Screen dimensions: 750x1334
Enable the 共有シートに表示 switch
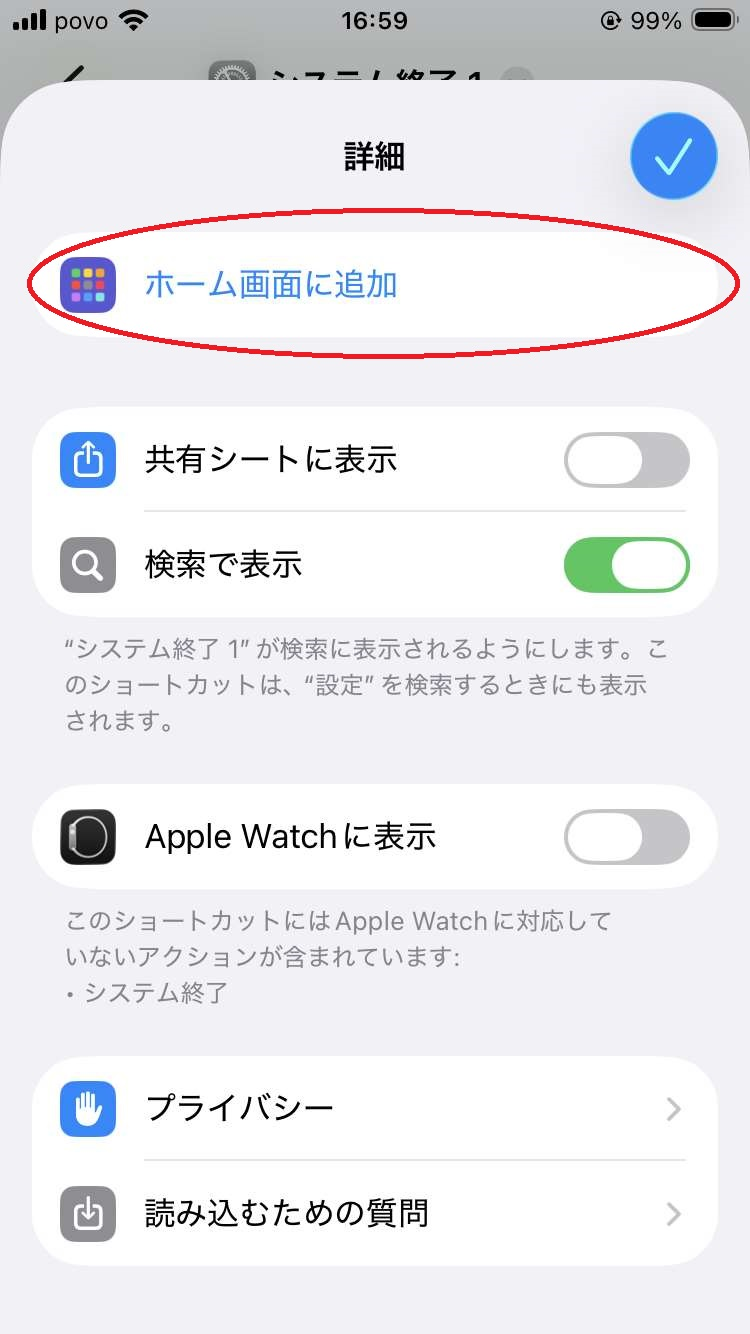tap(627, 460)
